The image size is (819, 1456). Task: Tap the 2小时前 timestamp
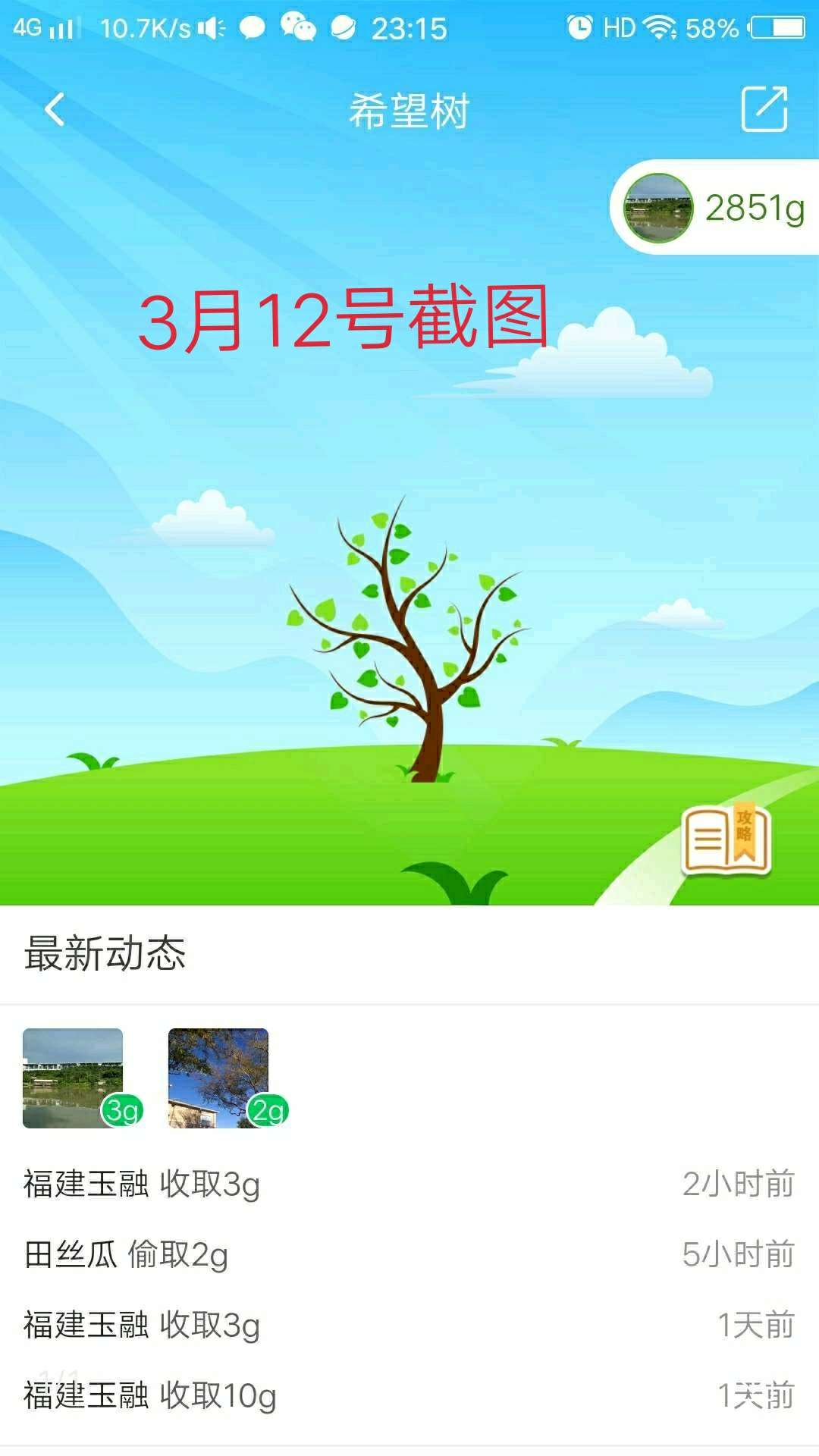coord(737,1185)
